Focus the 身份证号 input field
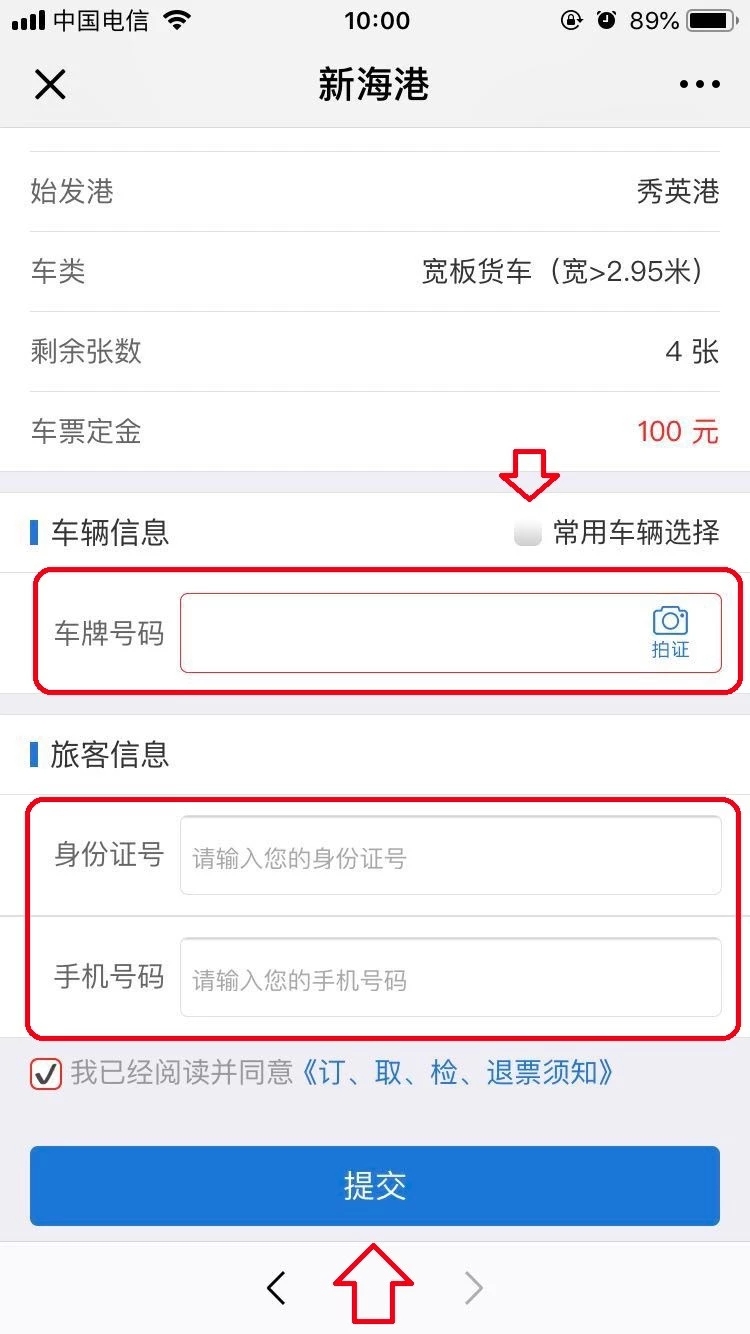Viewport: 750px width, 1334px height. [x=450, y=856]
